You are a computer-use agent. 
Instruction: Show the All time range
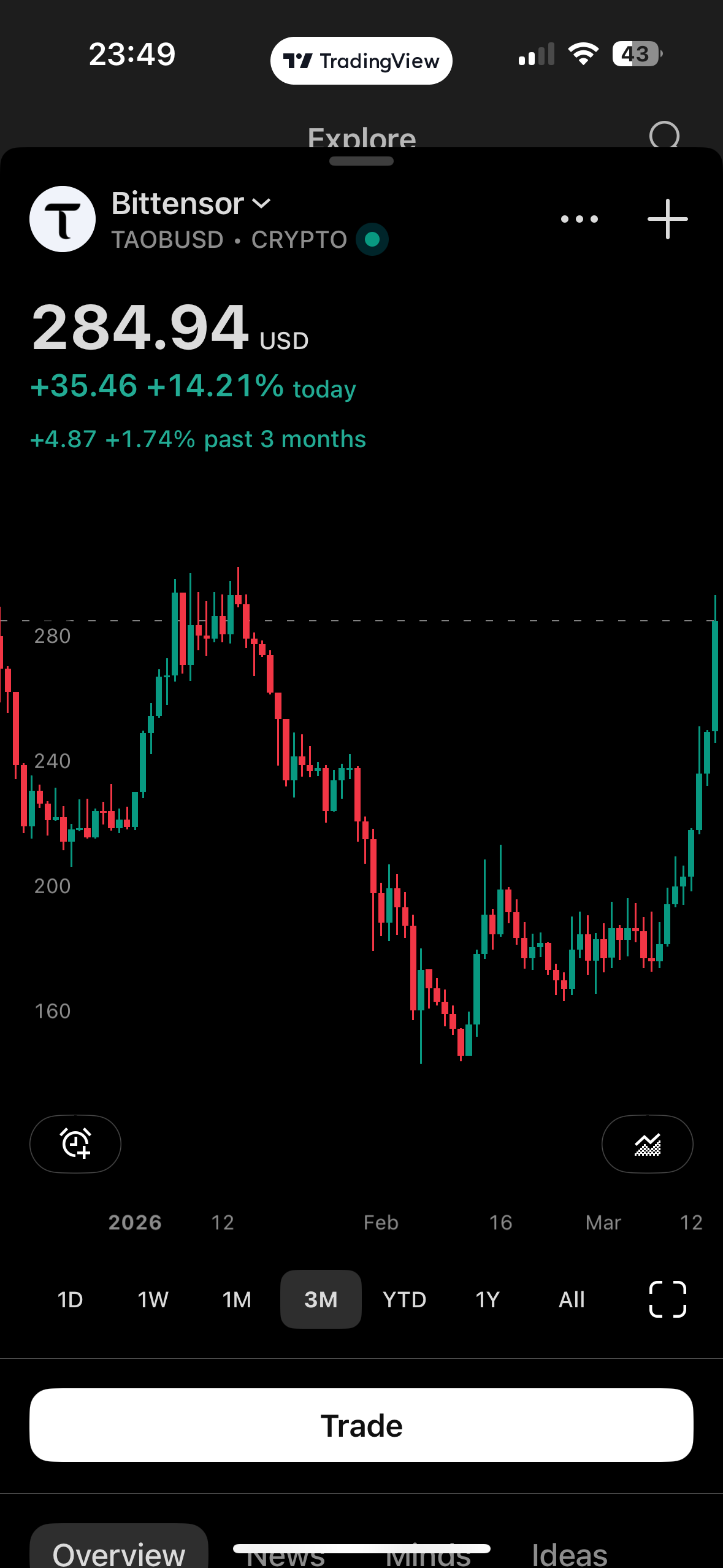coord(572,1299)
